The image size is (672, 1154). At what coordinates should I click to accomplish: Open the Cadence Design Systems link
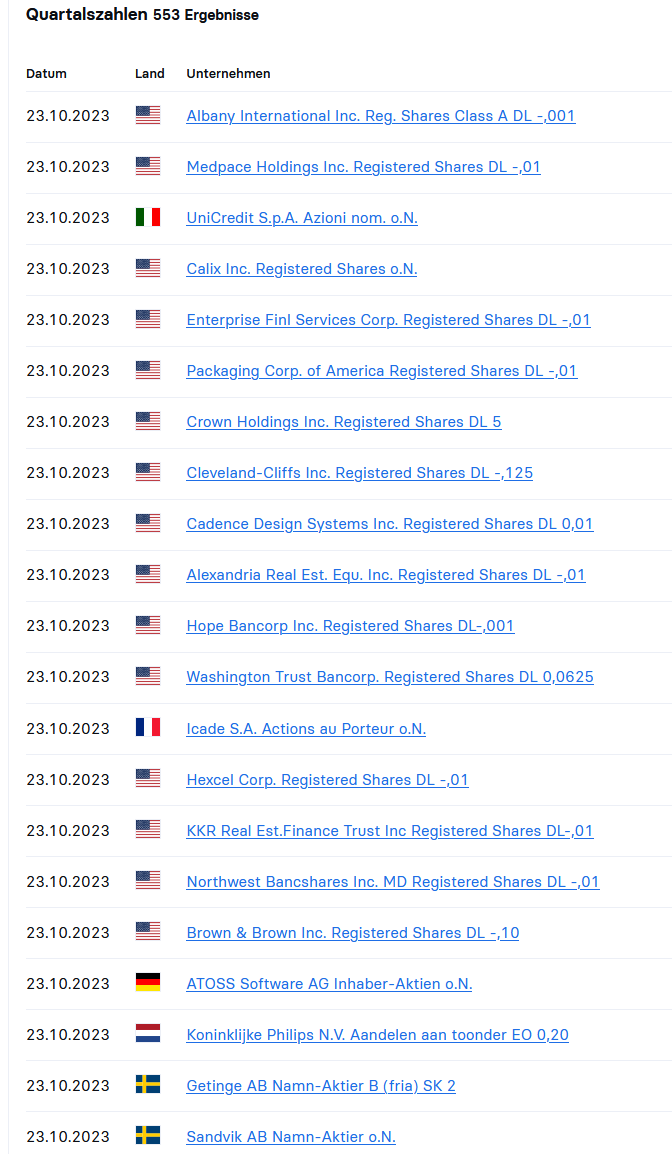point(390,524)
